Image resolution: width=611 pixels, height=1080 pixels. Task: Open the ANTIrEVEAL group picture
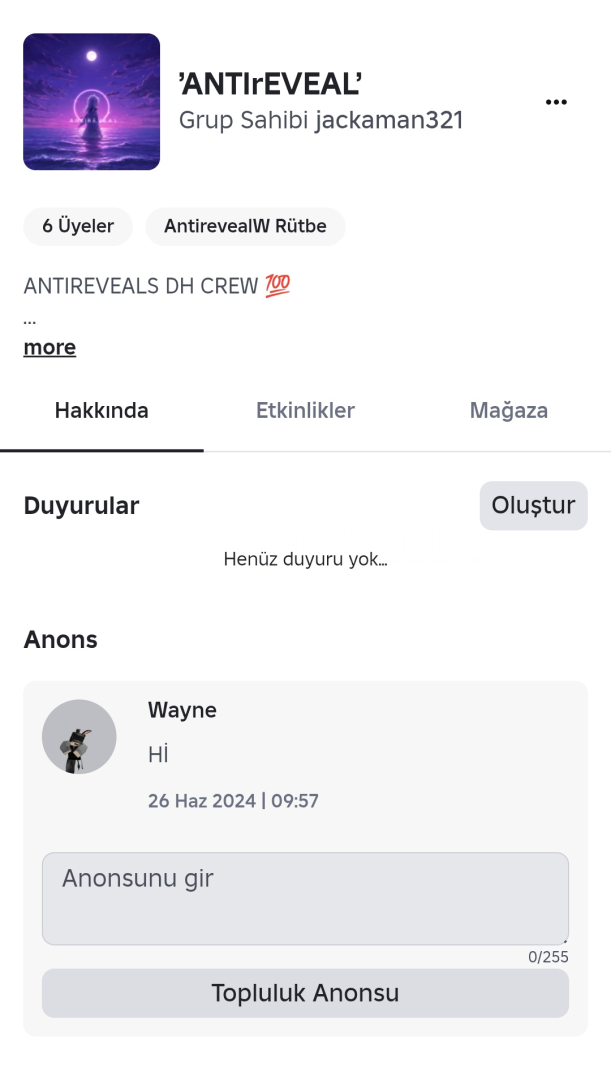point(92,102)
